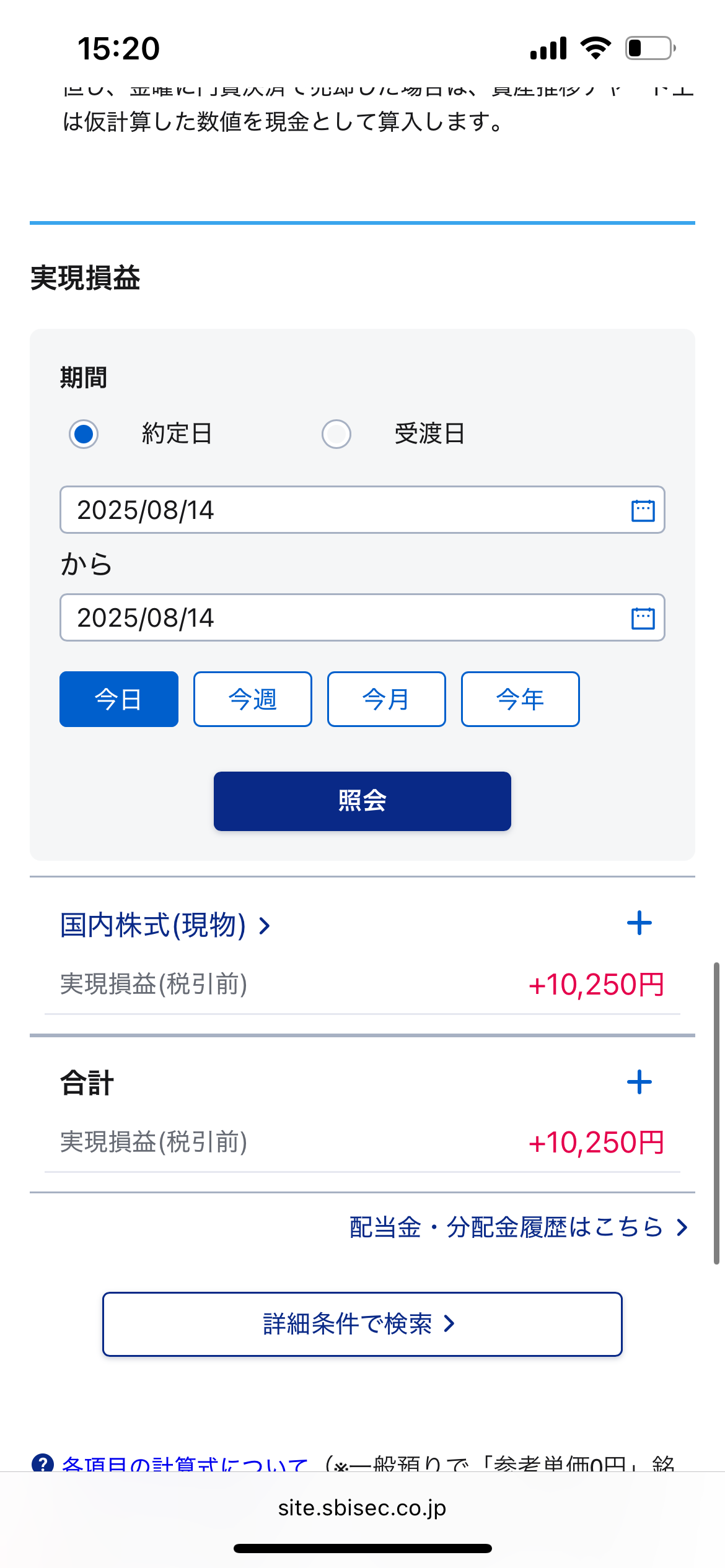Tap the site.sbisec.co.jp address bar
The image size is (725, 1568).
362,1508
